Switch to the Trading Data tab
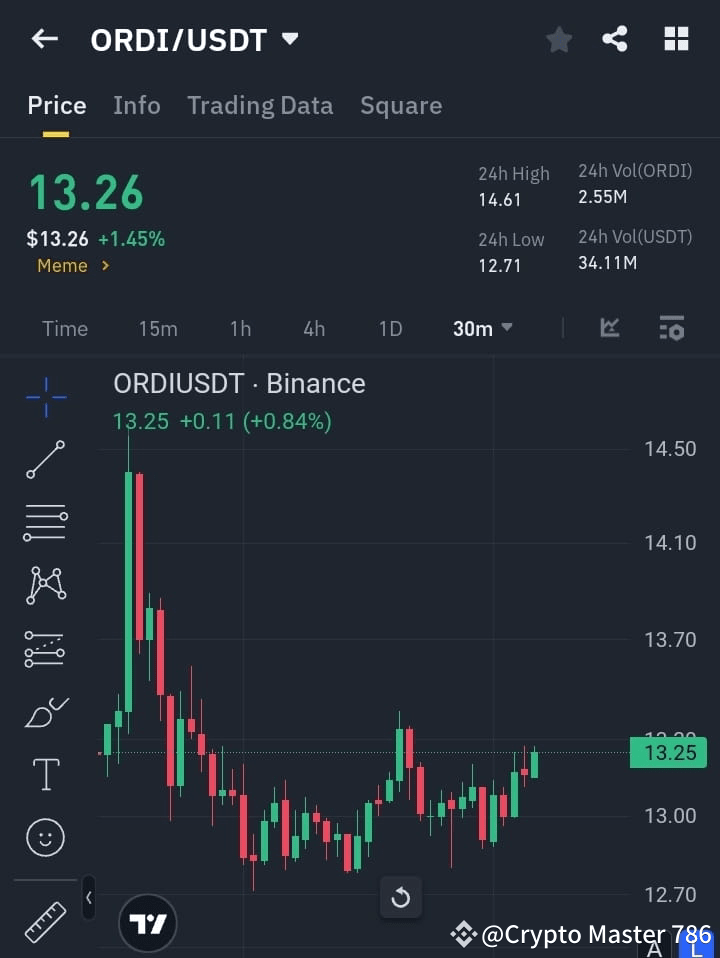The image size is (720, 958). [260, 105]
